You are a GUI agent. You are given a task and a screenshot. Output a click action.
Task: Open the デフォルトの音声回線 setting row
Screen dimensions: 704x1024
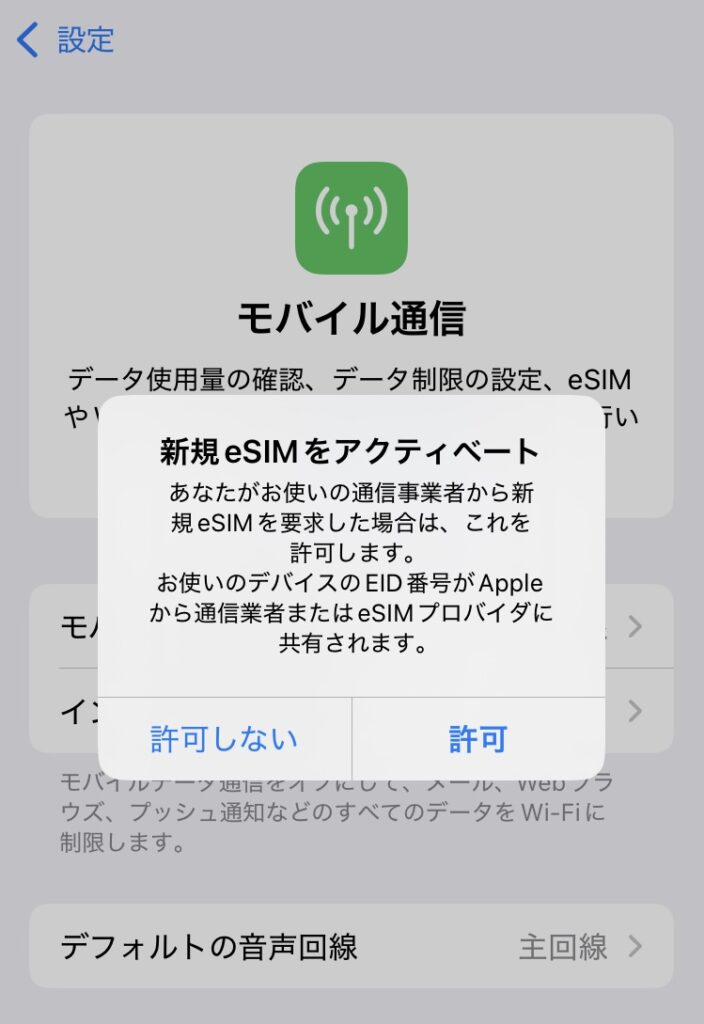coord(350,946)
